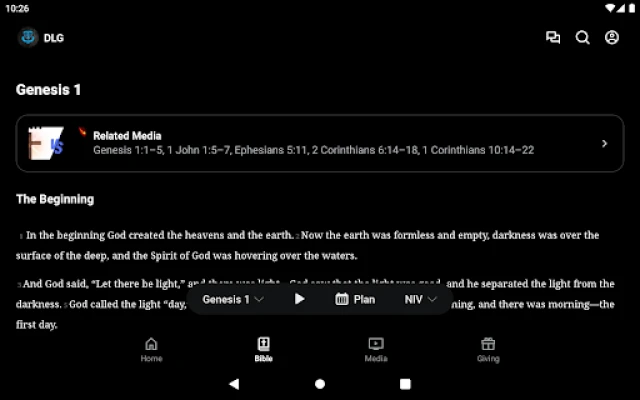Open the messages chat icon
The height and width of the screenshot is (400, 640).
click(553, 38)
